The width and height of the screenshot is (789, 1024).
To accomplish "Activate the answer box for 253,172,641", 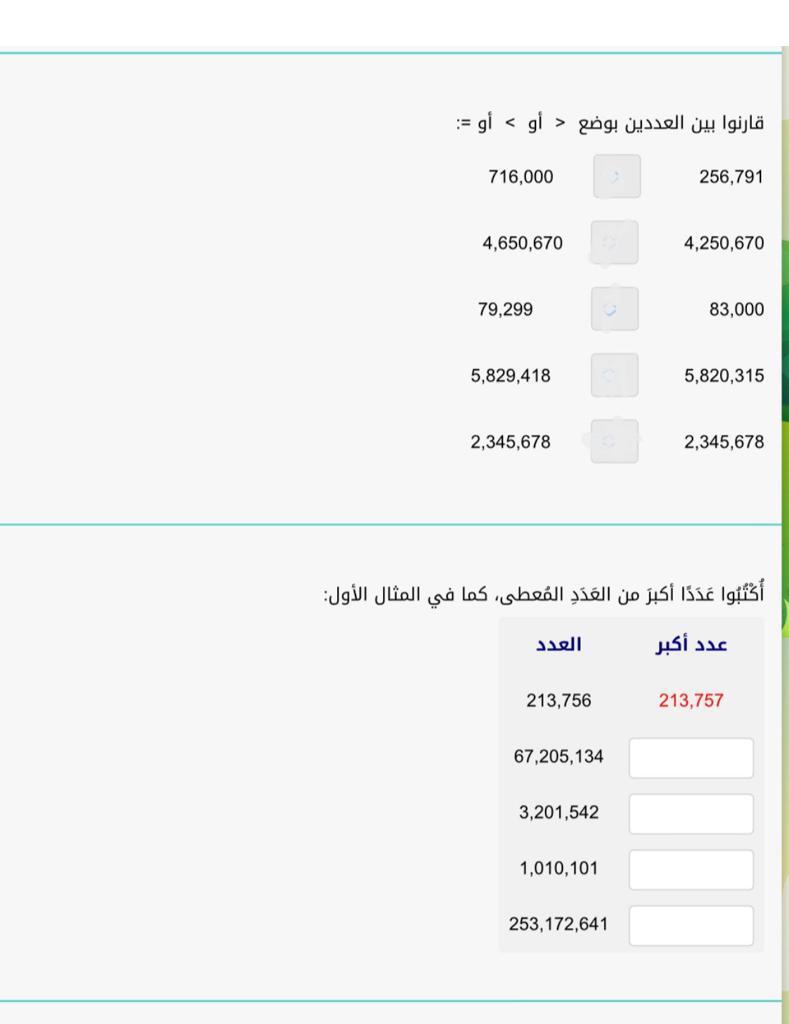I will (690, 926).
